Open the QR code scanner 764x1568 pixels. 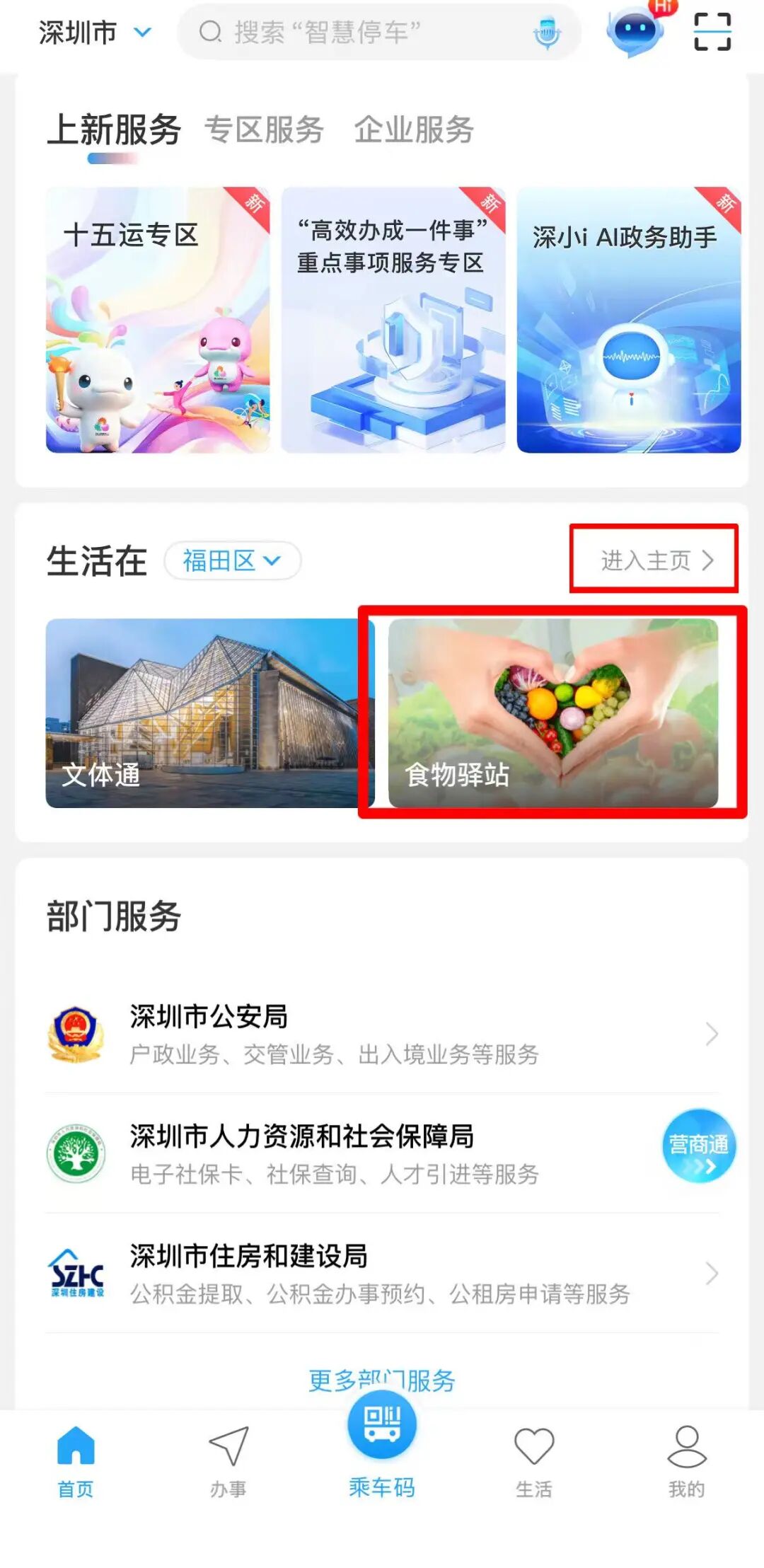click(712, 32)
